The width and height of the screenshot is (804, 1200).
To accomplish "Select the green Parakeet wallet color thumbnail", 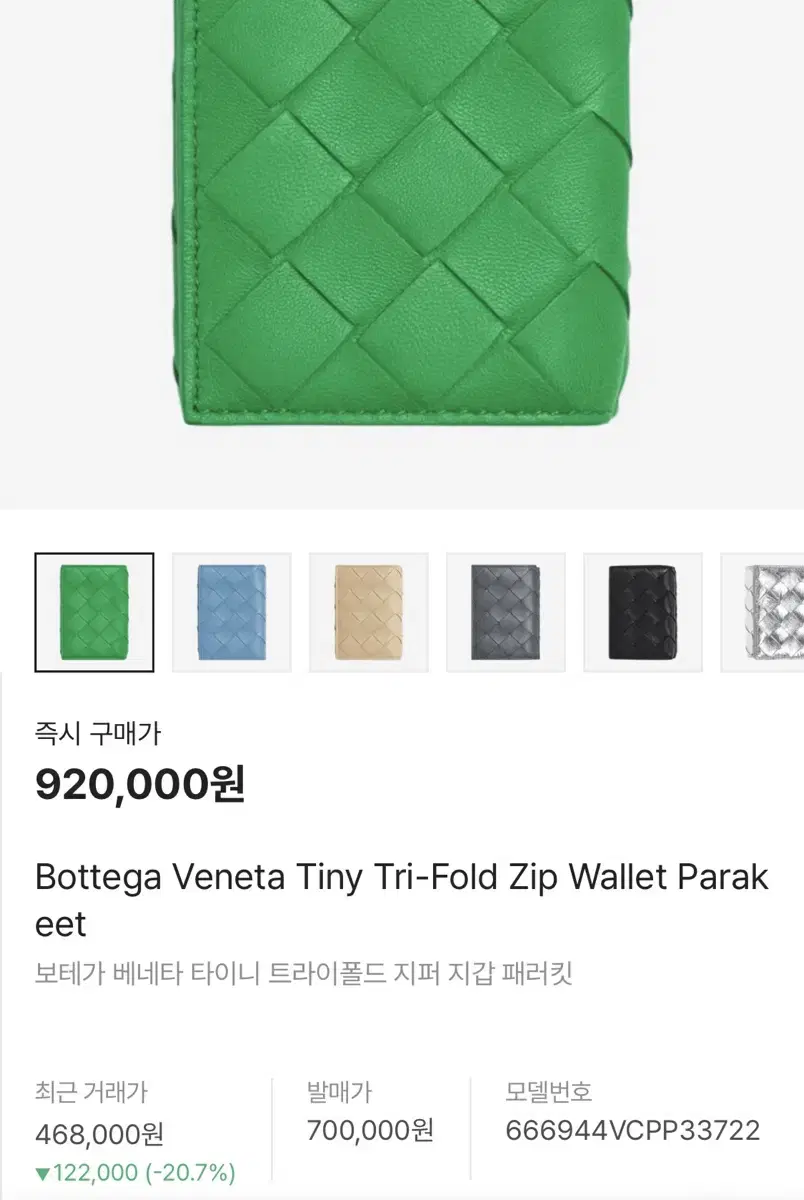I will (93, 610).
